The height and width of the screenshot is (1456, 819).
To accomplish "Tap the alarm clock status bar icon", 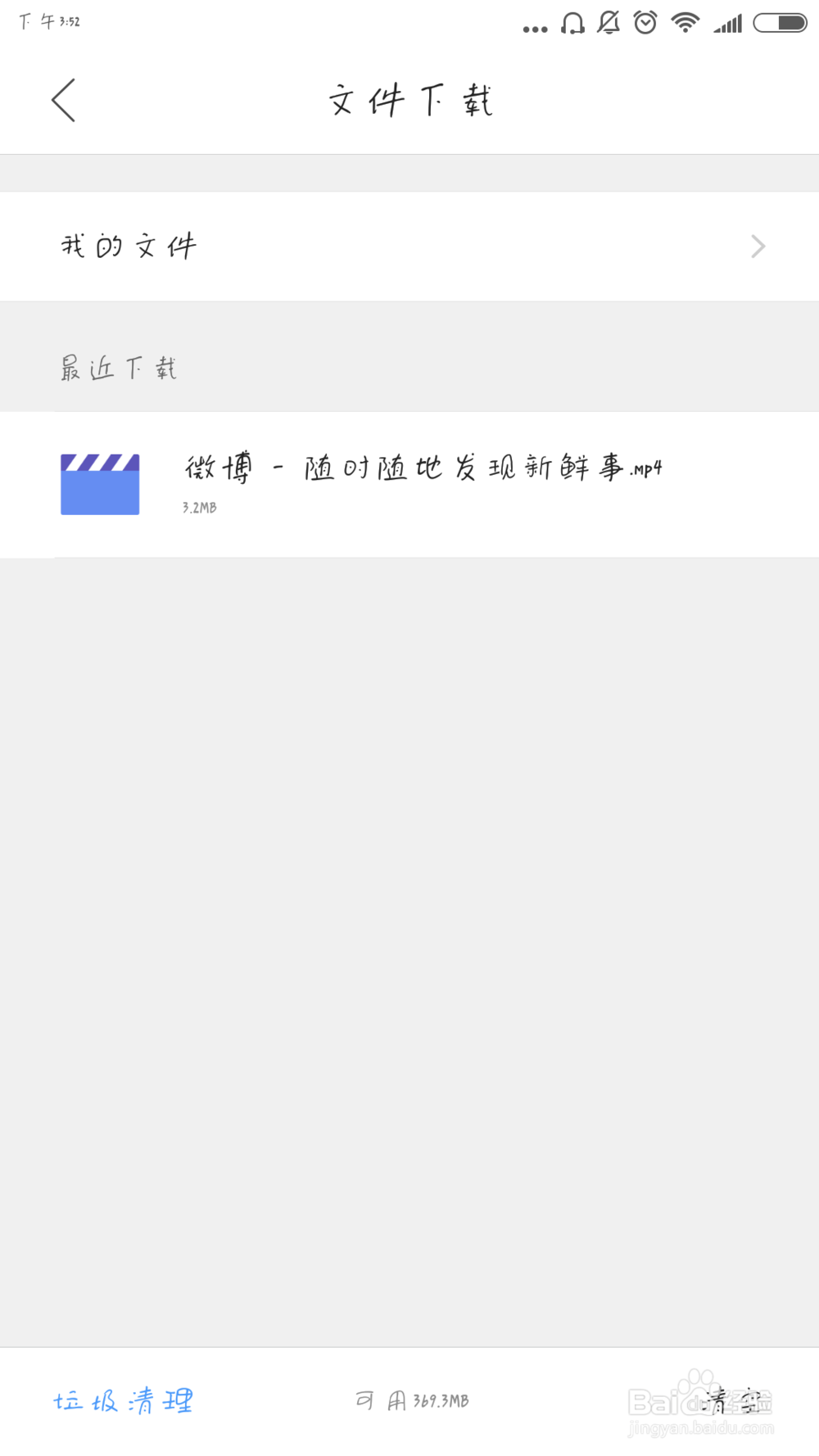I will [x=645, y=23].
